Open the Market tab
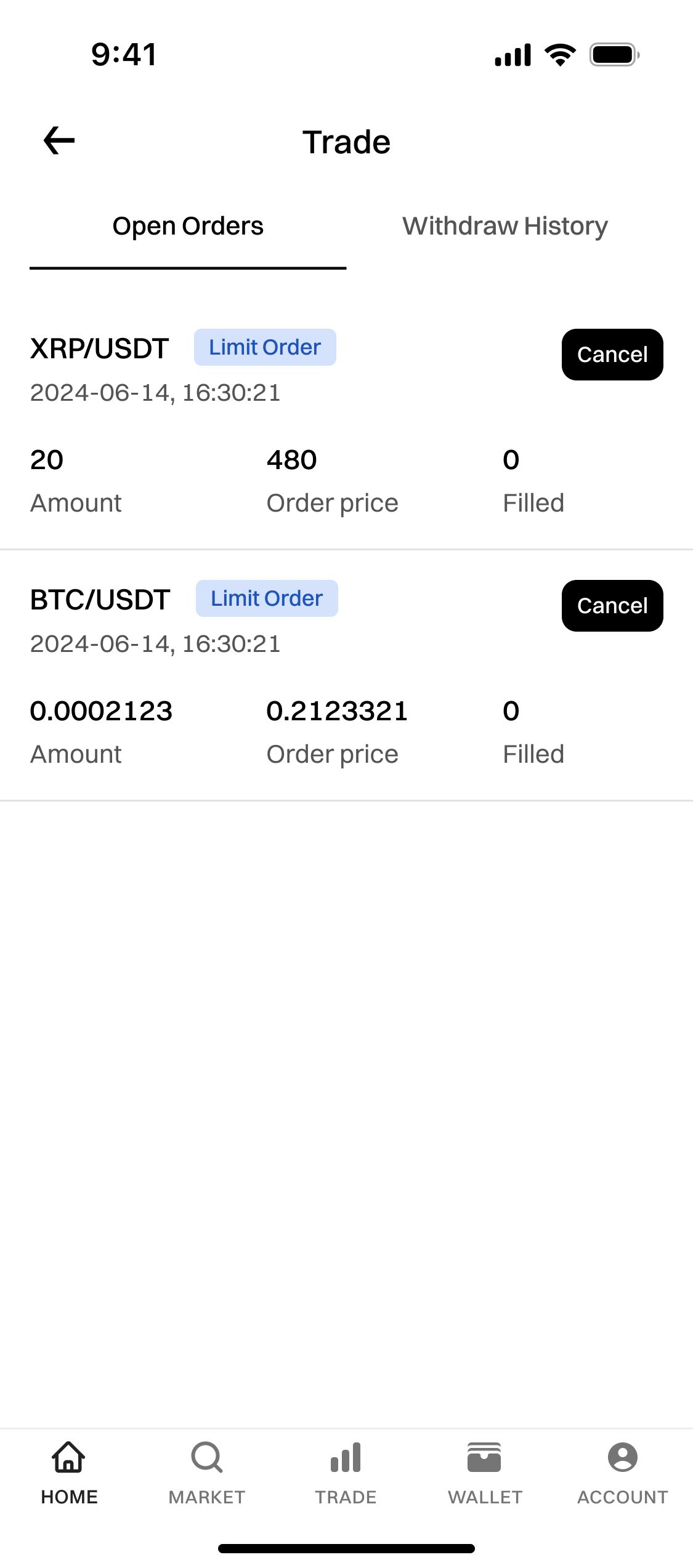Image resolution: width=693 pixels, height=1568 pixels. pos(207,1473)
